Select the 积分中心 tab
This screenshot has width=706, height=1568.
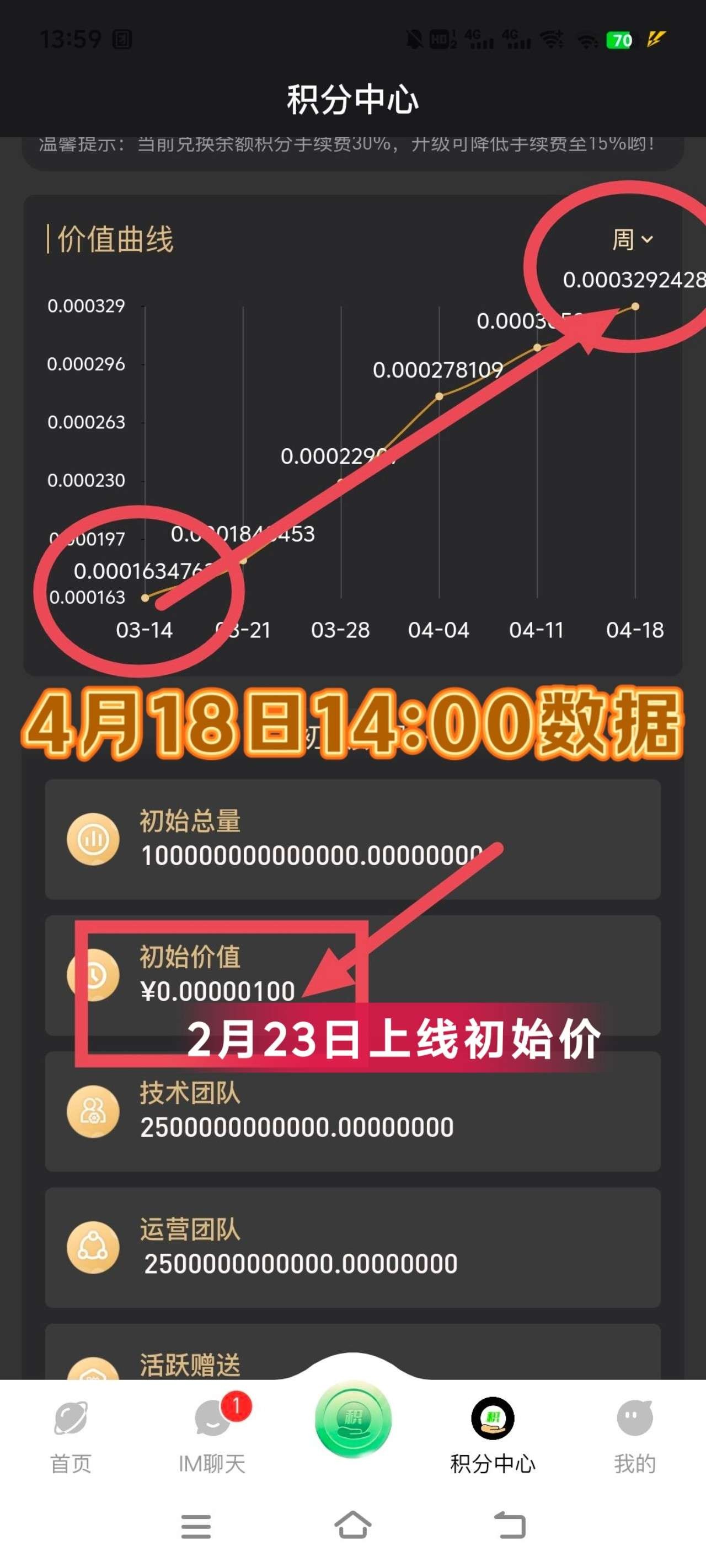coord(493,1437)
